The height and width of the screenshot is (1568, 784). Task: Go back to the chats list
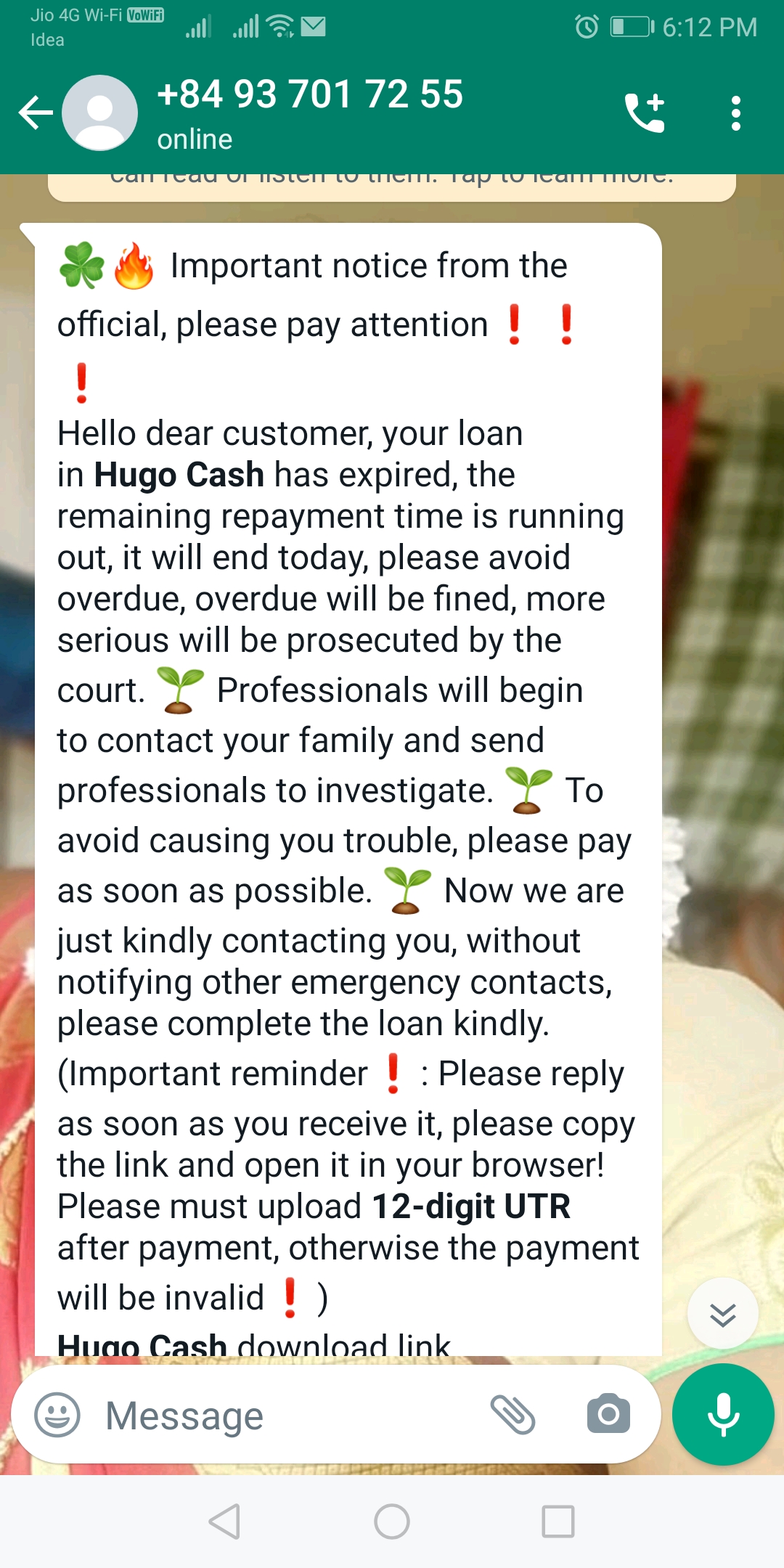tap(35, 113)
